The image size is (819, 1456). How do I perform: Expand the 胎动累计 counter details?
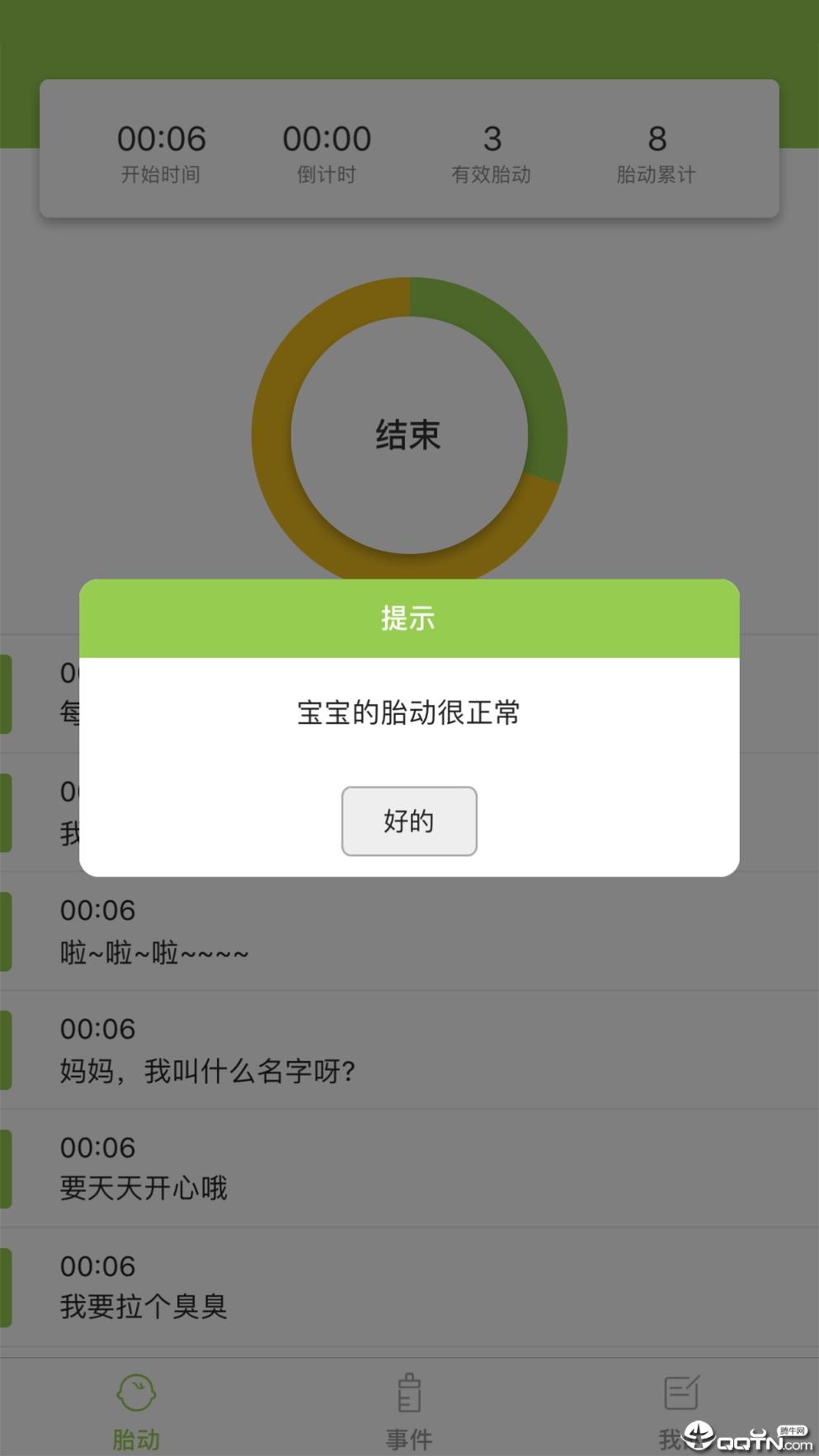[657, 153]
